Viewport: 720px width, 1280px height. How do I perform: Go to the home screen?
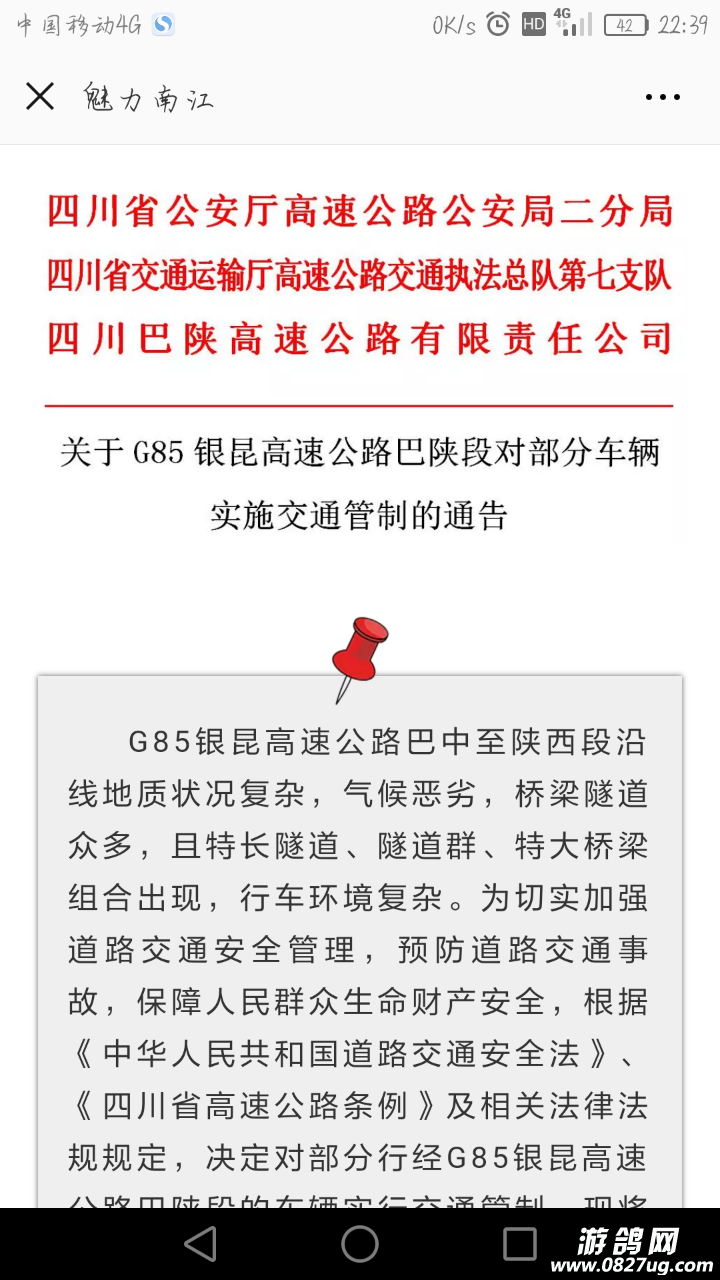tap(360, 1243)
